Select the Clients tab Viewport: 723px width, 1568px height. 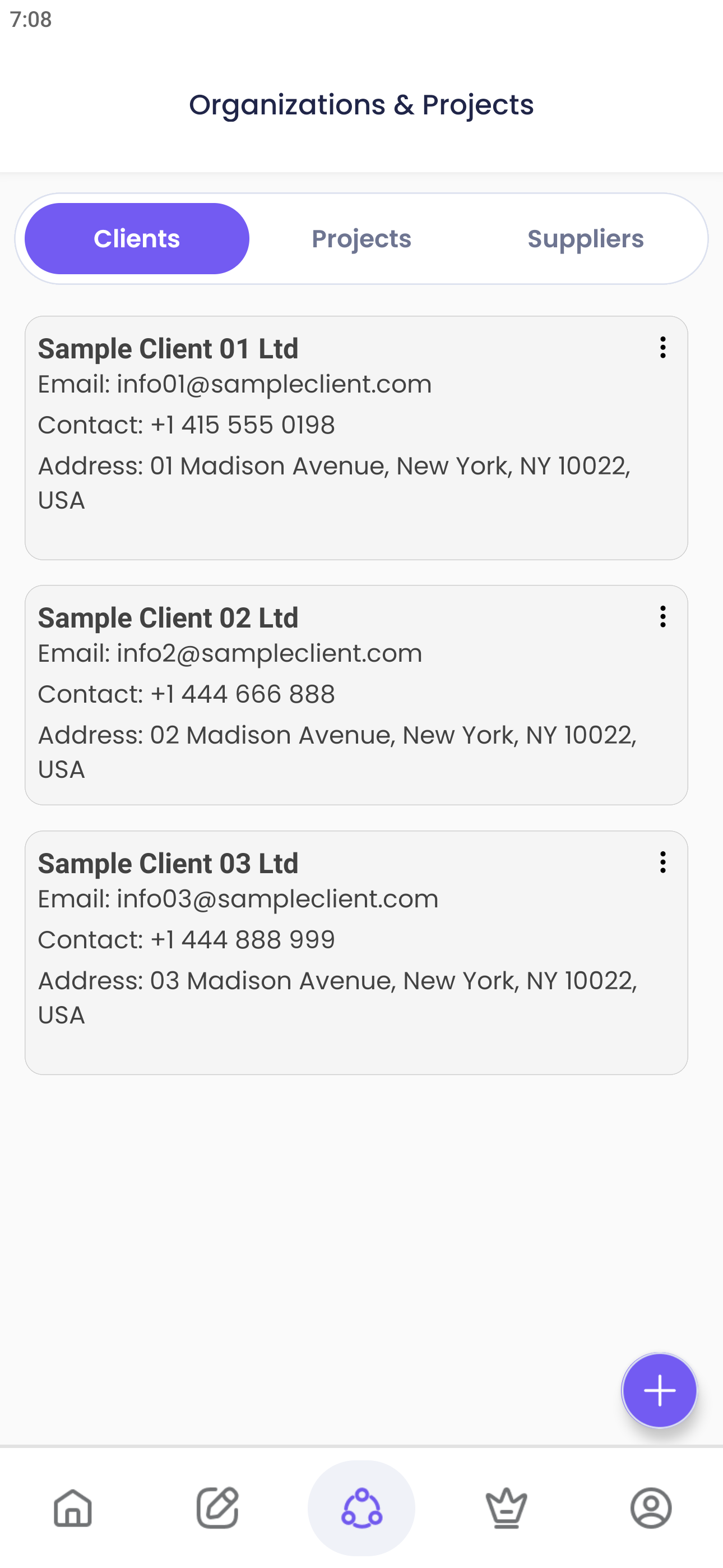pyautogui.click(x=136, y=238)
